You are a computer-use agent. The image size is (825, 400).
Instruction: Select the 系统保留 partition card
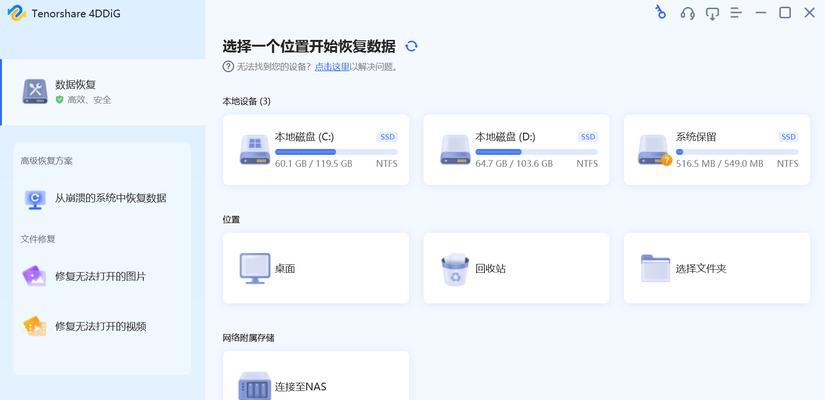click(x=716, y=149)
